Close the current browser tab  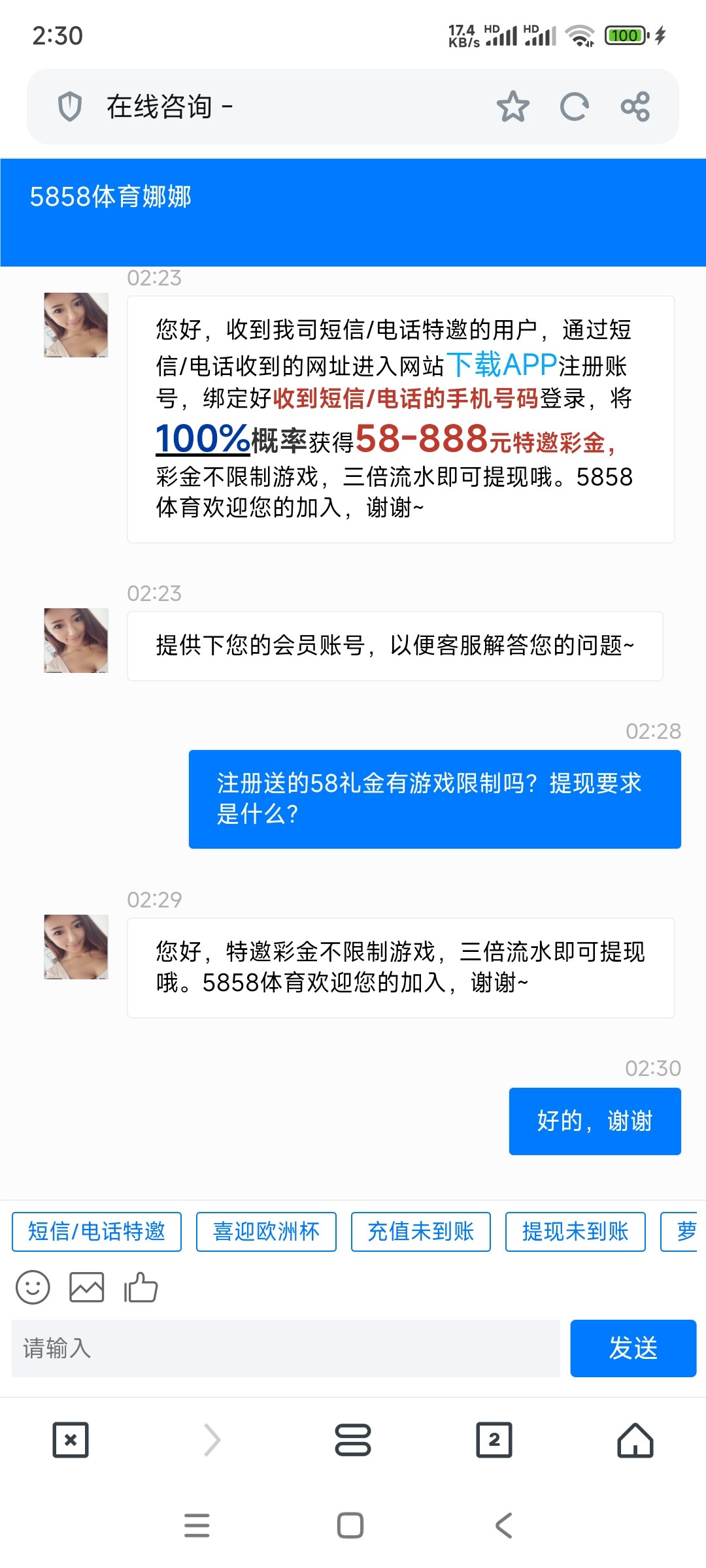pyautogui.click(x=71, y=1440)
